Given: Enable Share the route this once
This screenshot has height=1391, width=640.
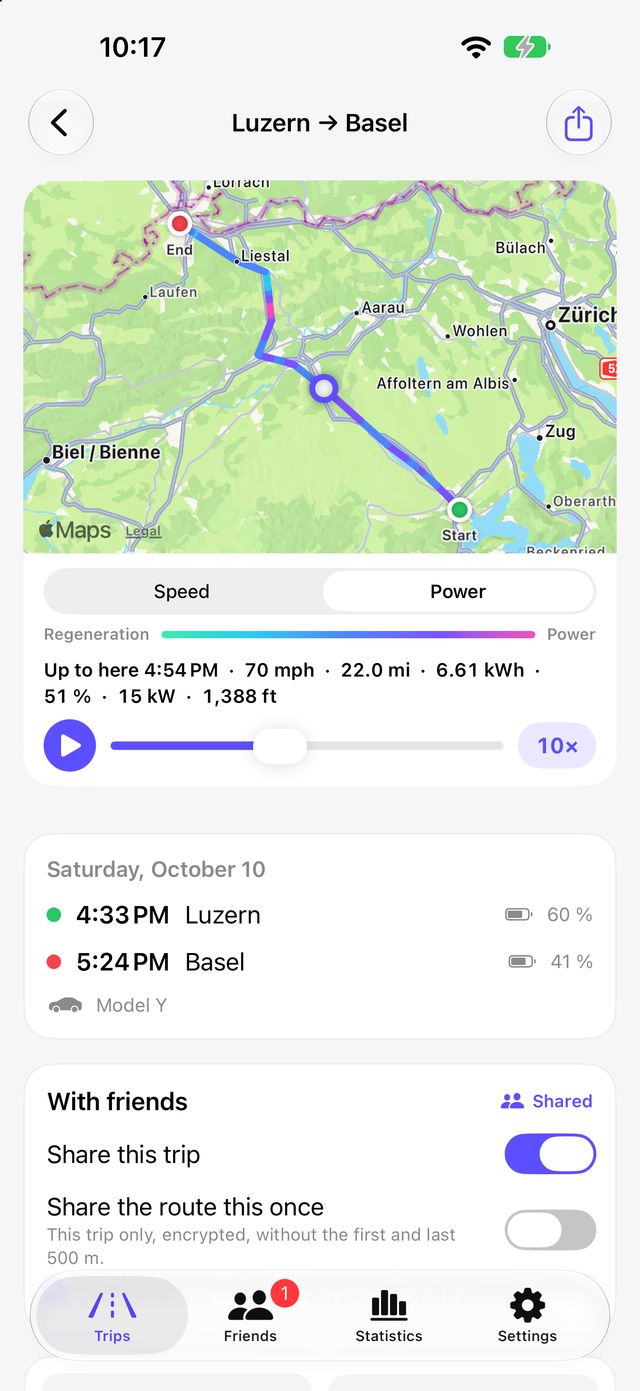Looking at the screenshot, I should (x=550, y=1230).
